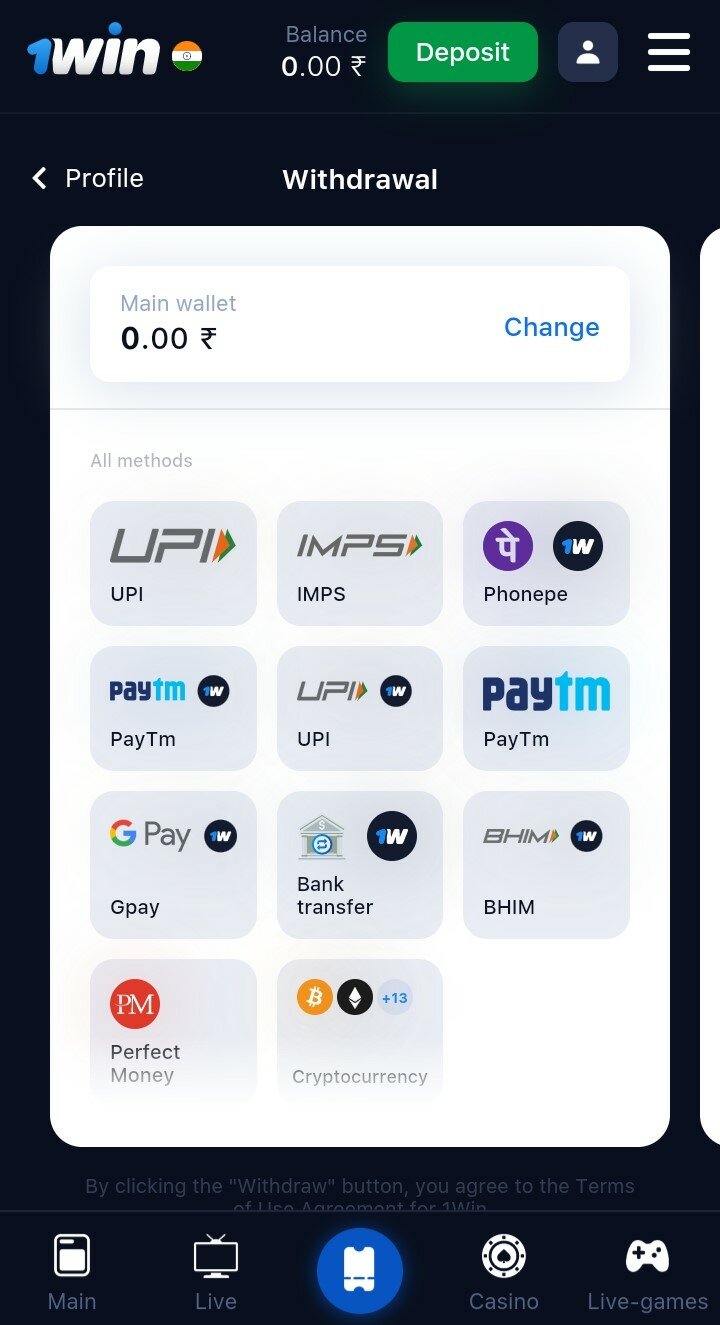Image resolution: width=720 pixels, height=1325 pixels.
Task: Switch to the Live tab
Action: coord(216,1272)
